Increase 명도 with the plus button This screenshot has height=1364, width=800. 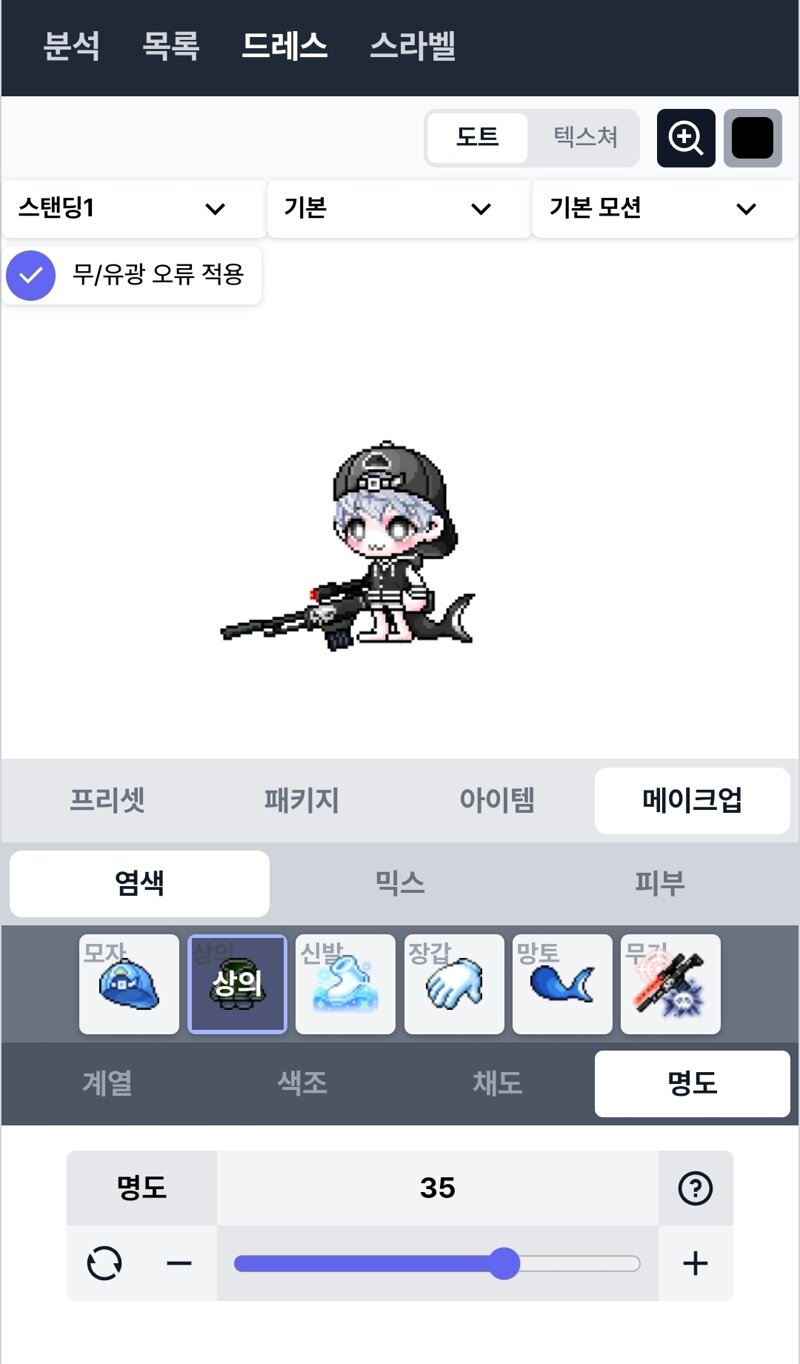pyautogui.click(x=695, y=1264)
